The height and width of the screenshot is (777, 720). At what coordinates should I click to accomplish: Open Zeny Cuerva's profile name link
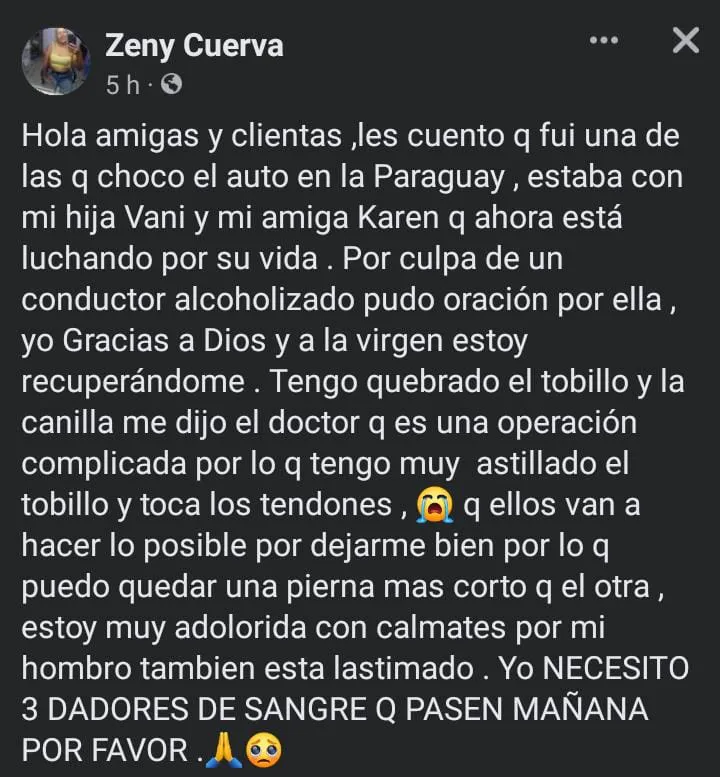[194, 45]
